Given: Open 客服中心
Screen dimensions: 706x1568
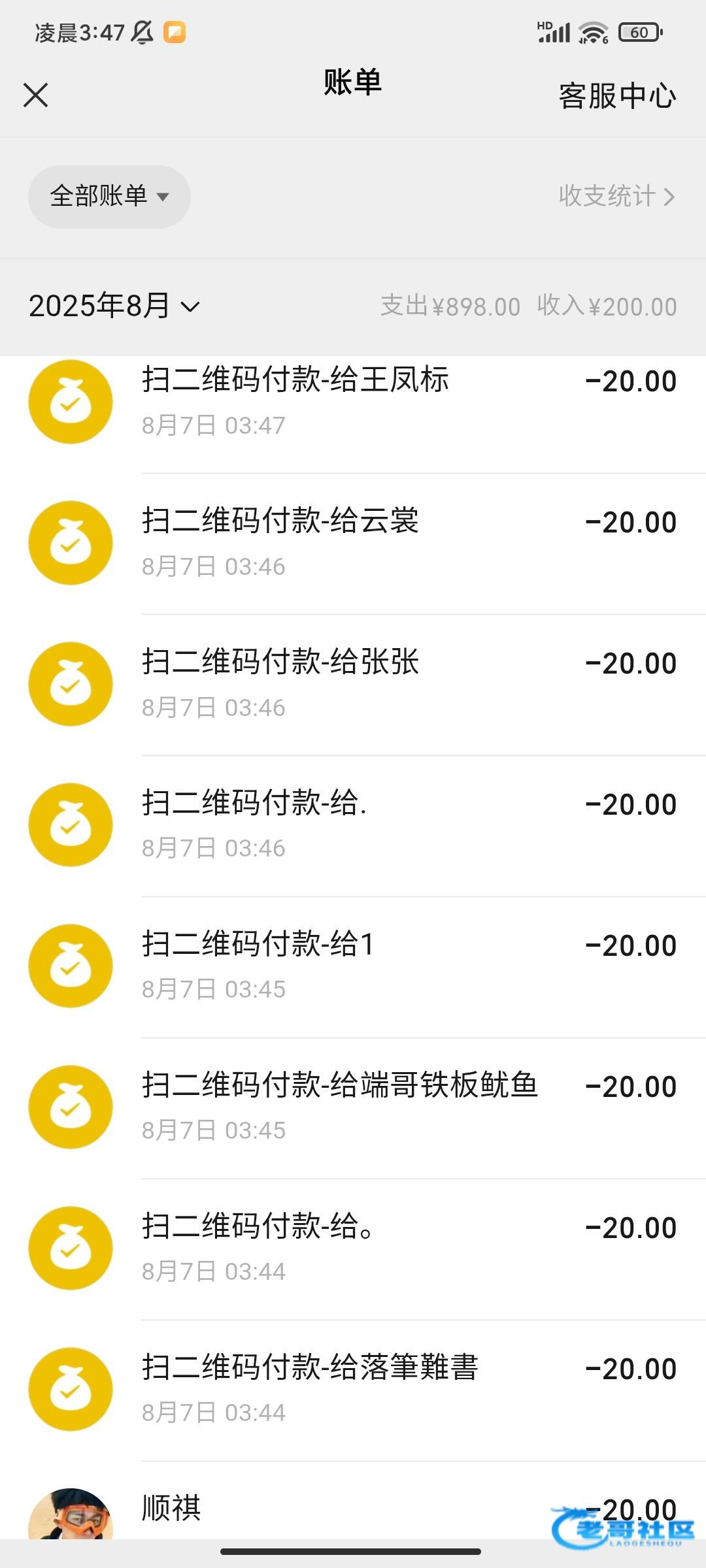Looking at the screenshot, I should click(616, 96).
